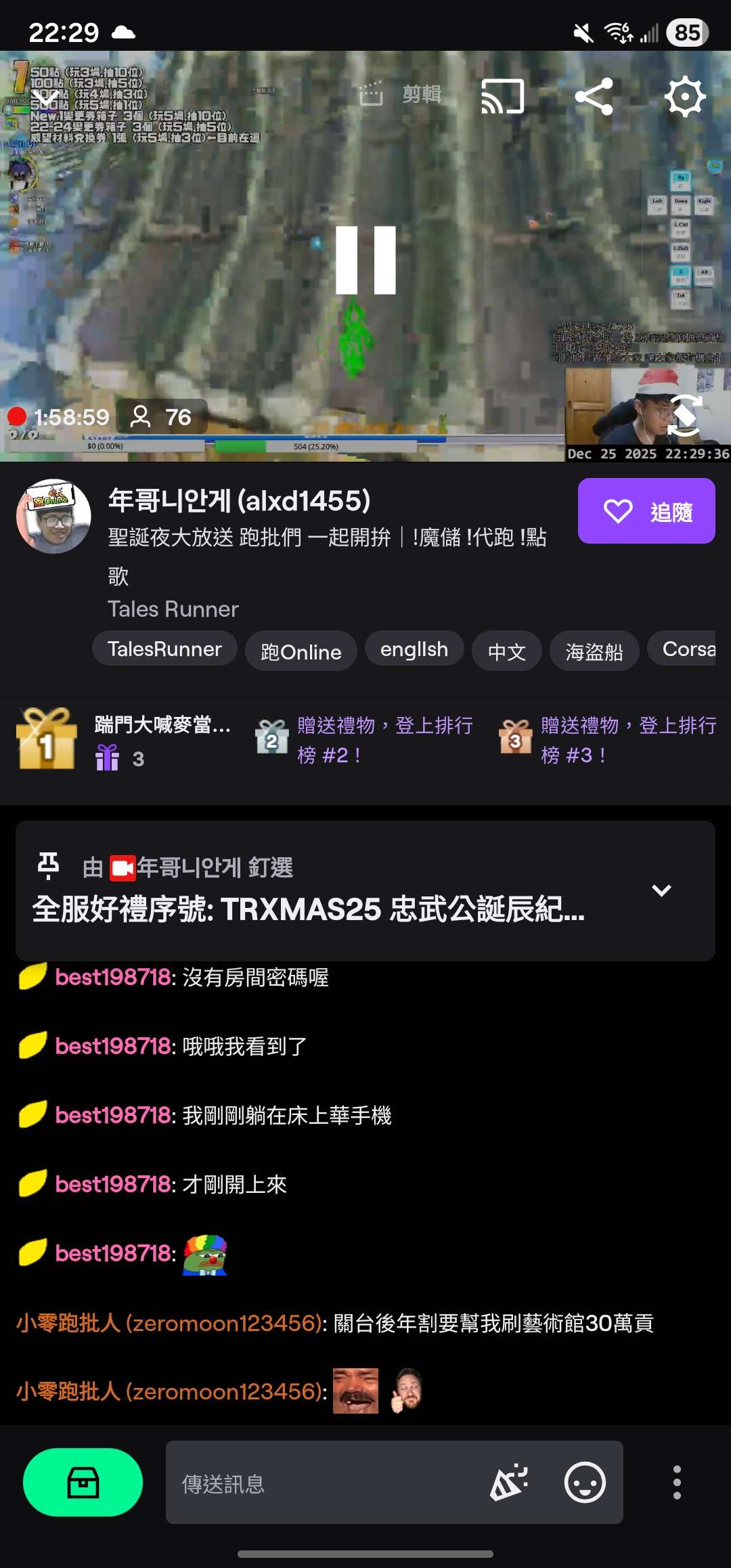This screenshot has height=1568, width=731.
Task: Tap best198718's username in chat
Action: pos(112,977)
